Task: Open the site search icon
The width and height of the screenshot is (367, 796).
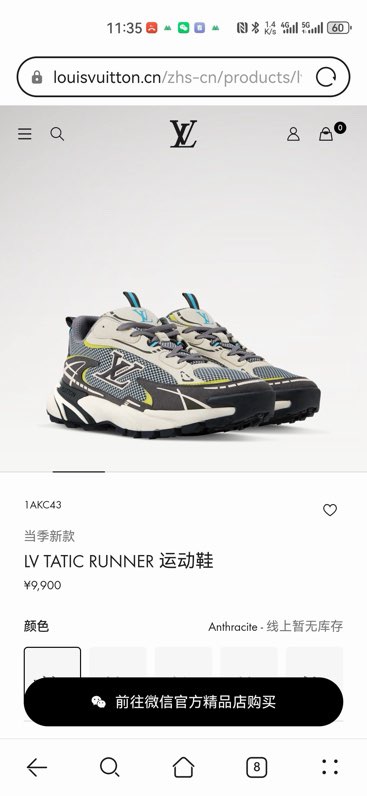Action: 57,134
